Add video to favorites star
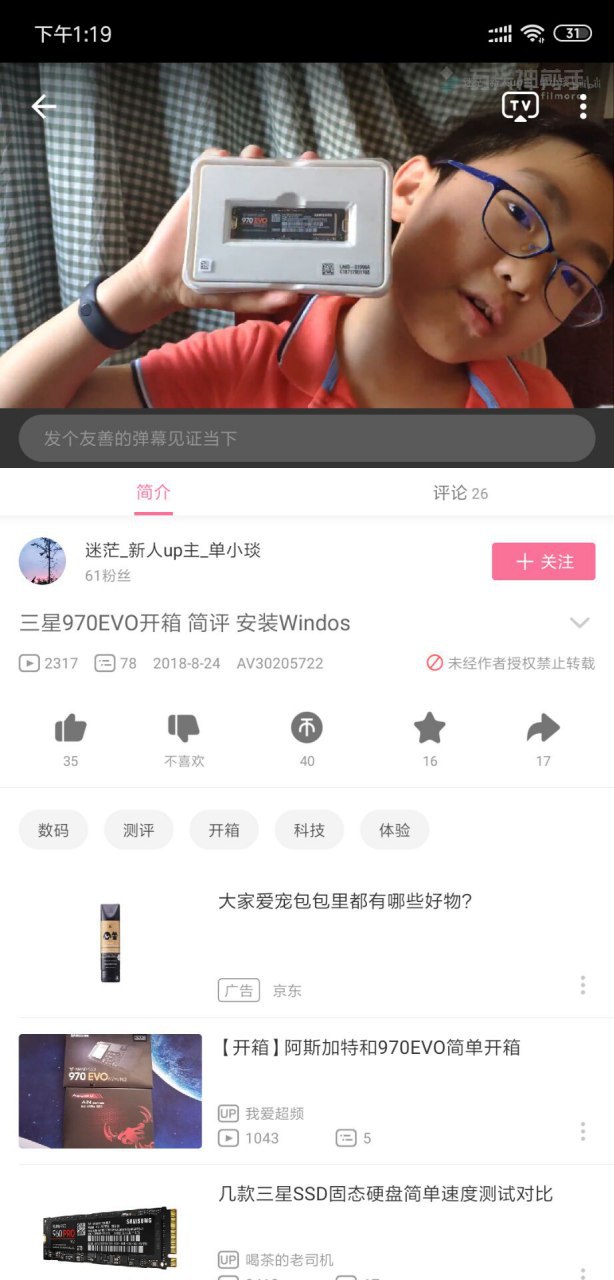This screenshot has height=1280, width=614. pos(430,729)
